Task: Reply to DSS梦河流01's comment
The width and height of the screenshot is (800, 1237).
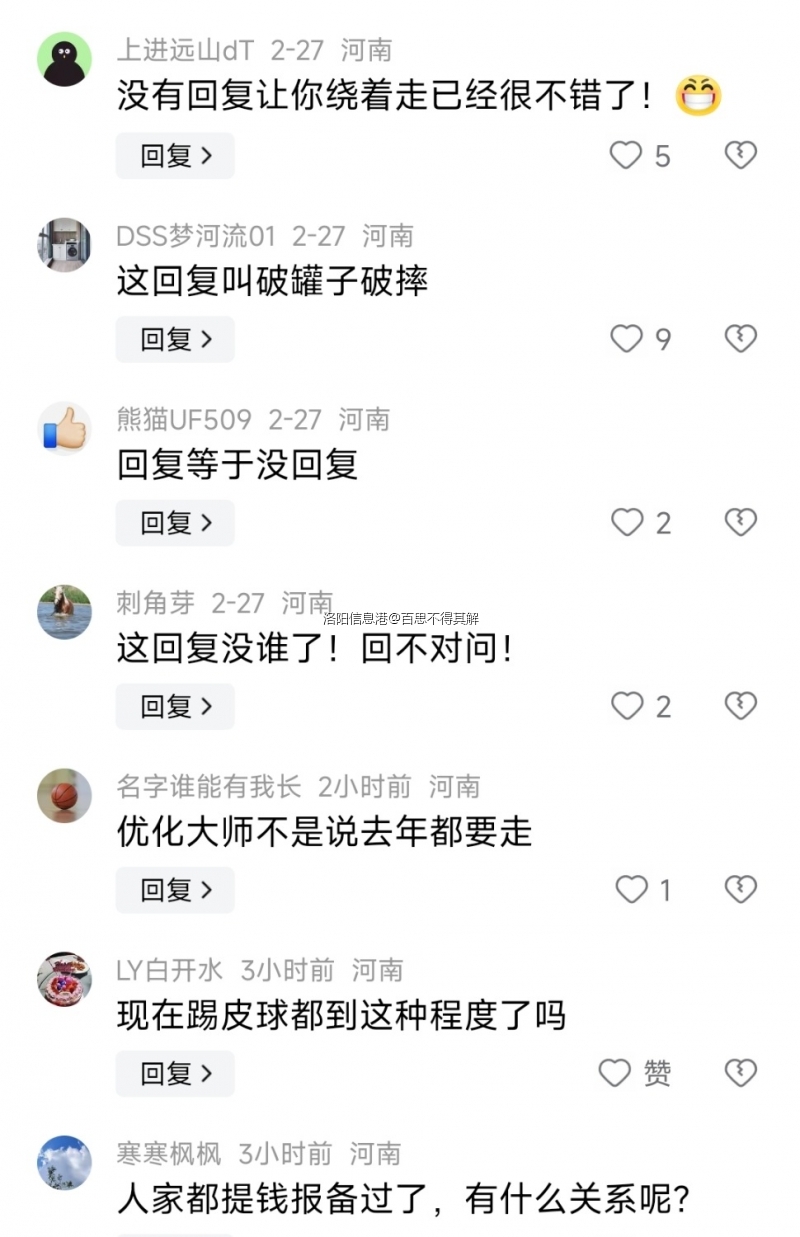Action: pos(175,340)
